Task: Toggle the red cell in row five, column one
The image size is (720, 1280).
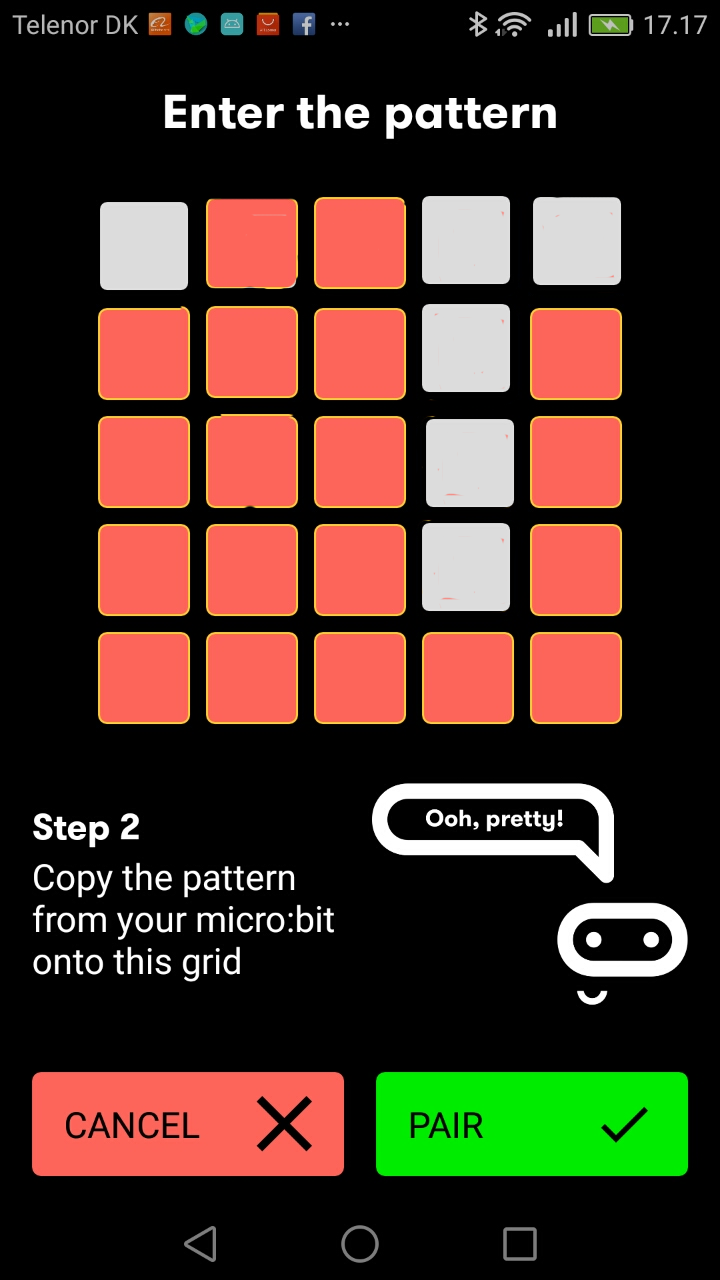Action: point(144,678)
